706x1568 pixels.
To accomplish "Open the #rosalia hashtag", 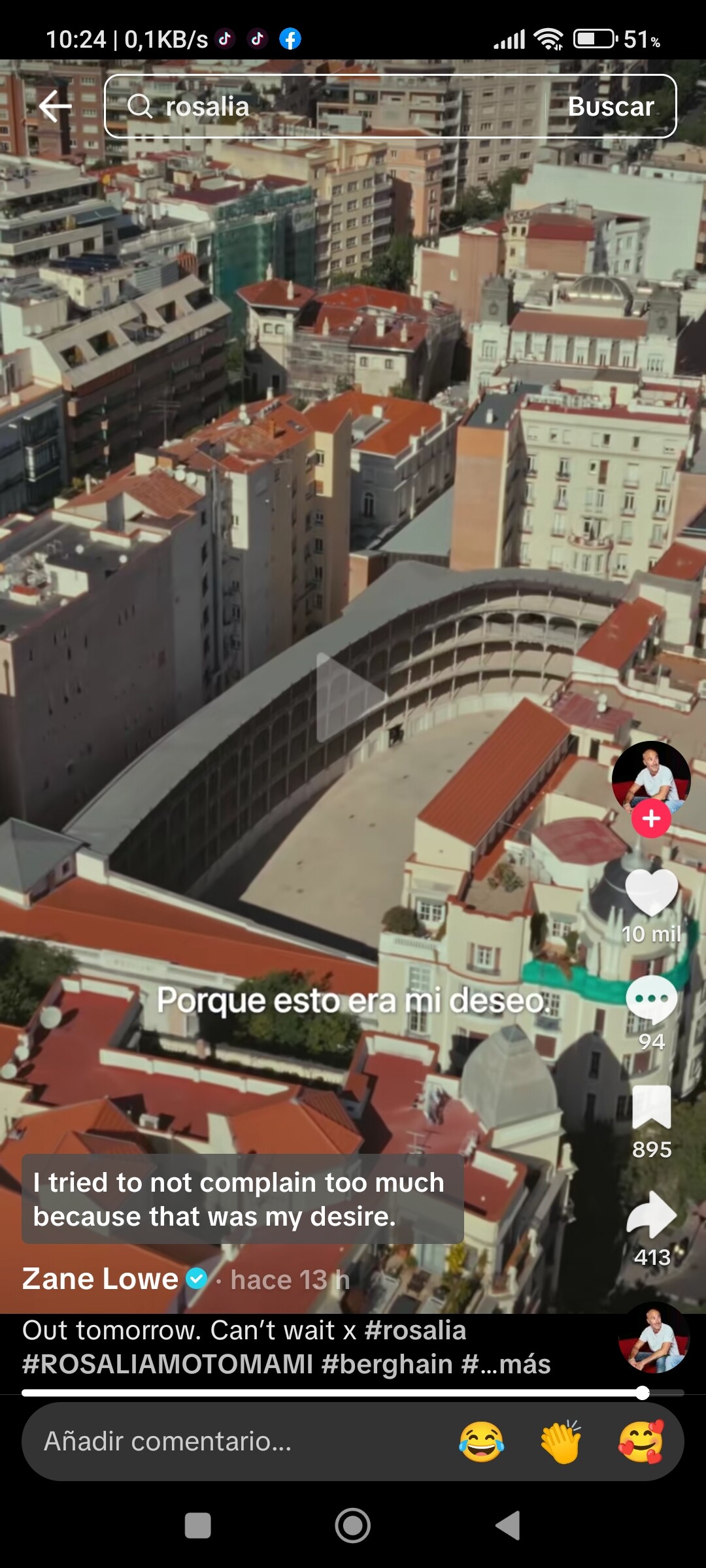I will pyautogui.click(x=415, y=1330).
